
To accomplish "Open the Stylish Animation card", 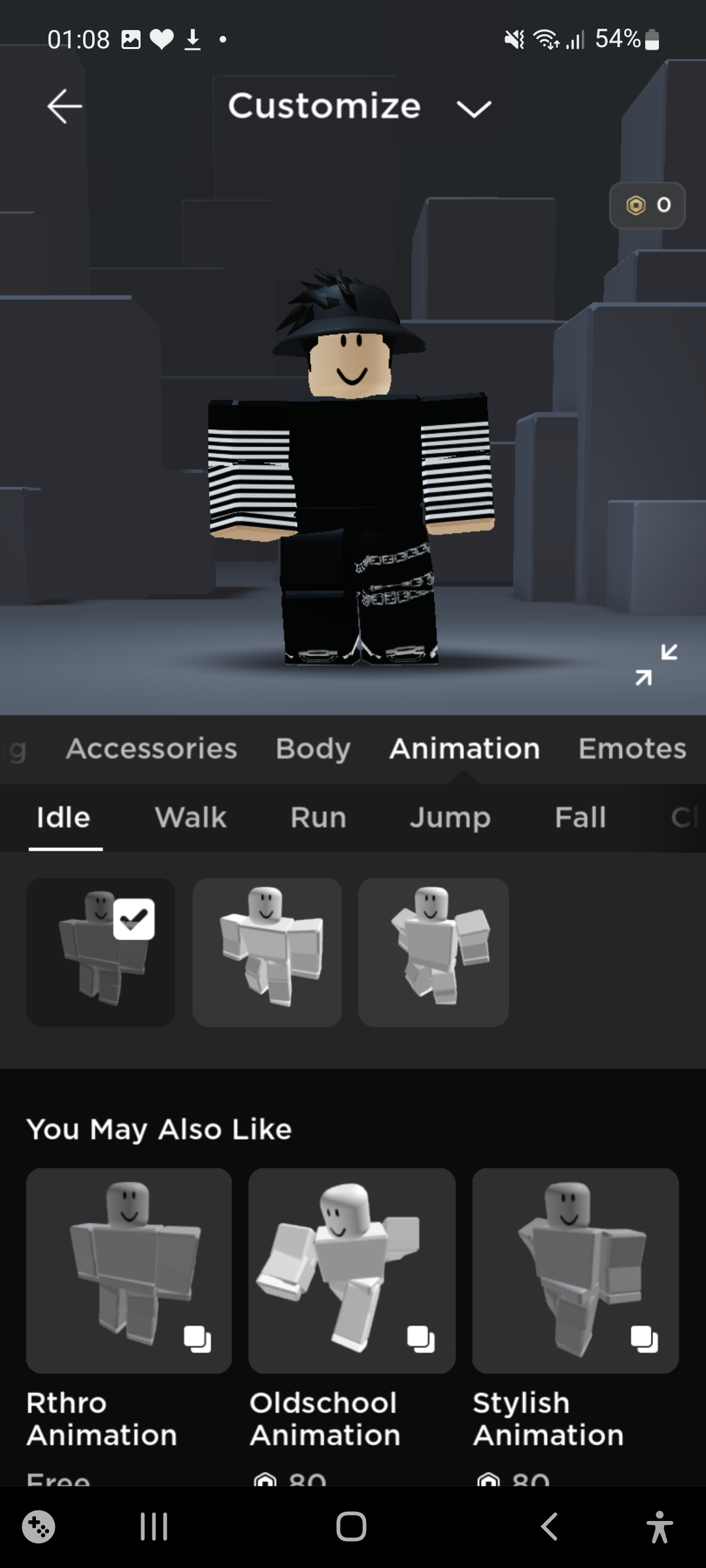I will pos(575,1271).
